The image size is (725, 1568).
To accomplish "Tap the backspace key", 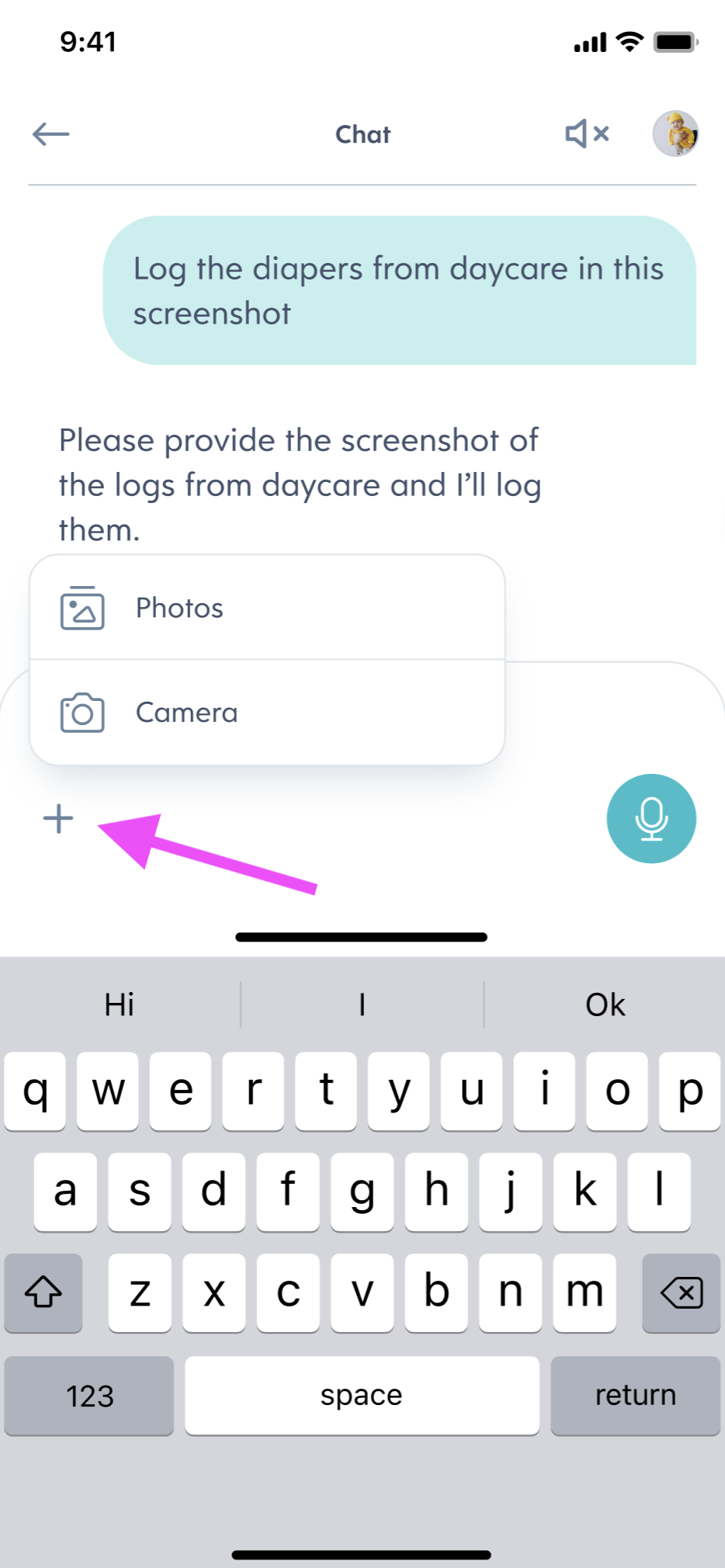I will 681,1292.
